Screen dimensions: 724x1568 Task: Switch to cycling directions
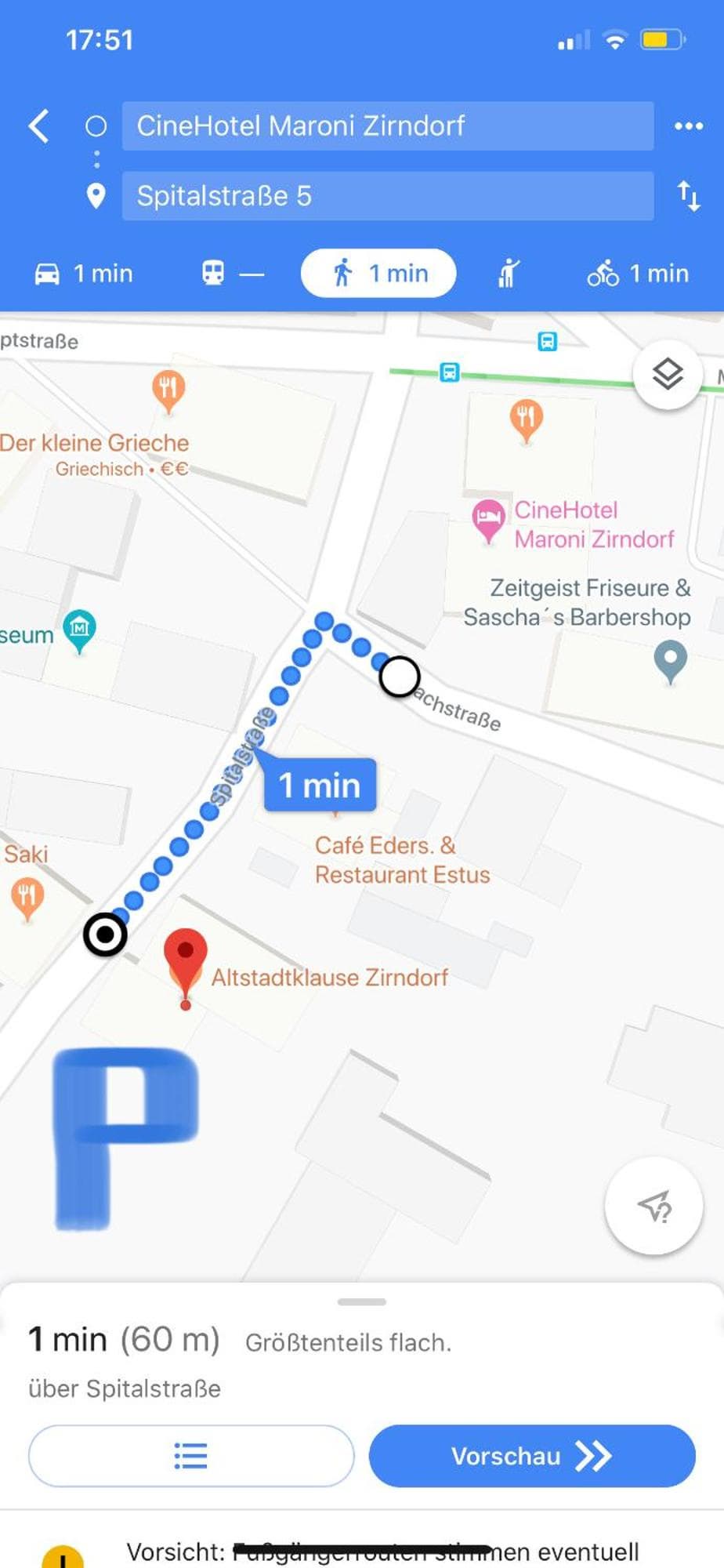coord(638,274)
